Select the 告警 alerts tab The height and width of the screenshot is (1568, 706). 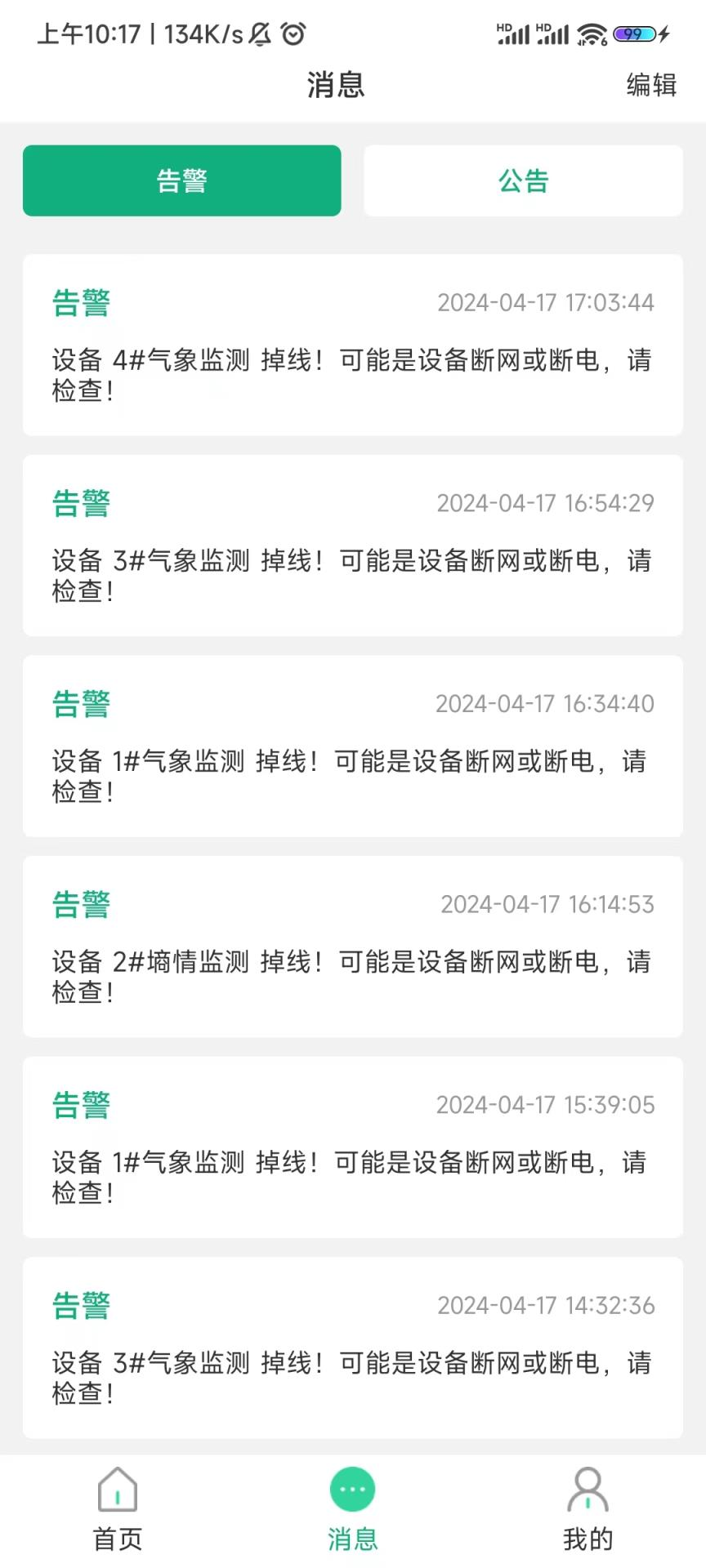point(181,180)
